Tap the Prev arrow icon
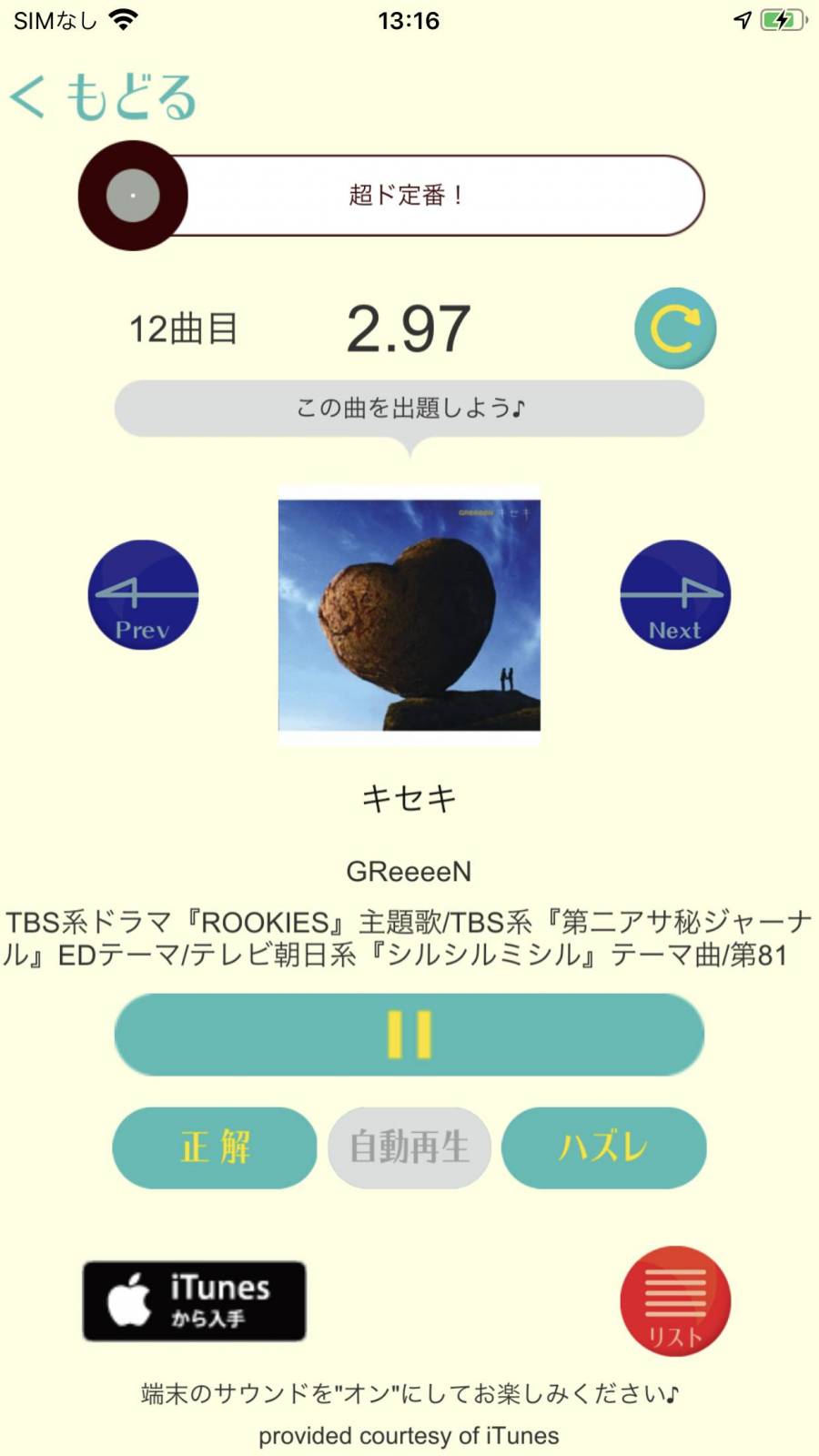Viewport: 819px width, 1456px height. [143, 596]
